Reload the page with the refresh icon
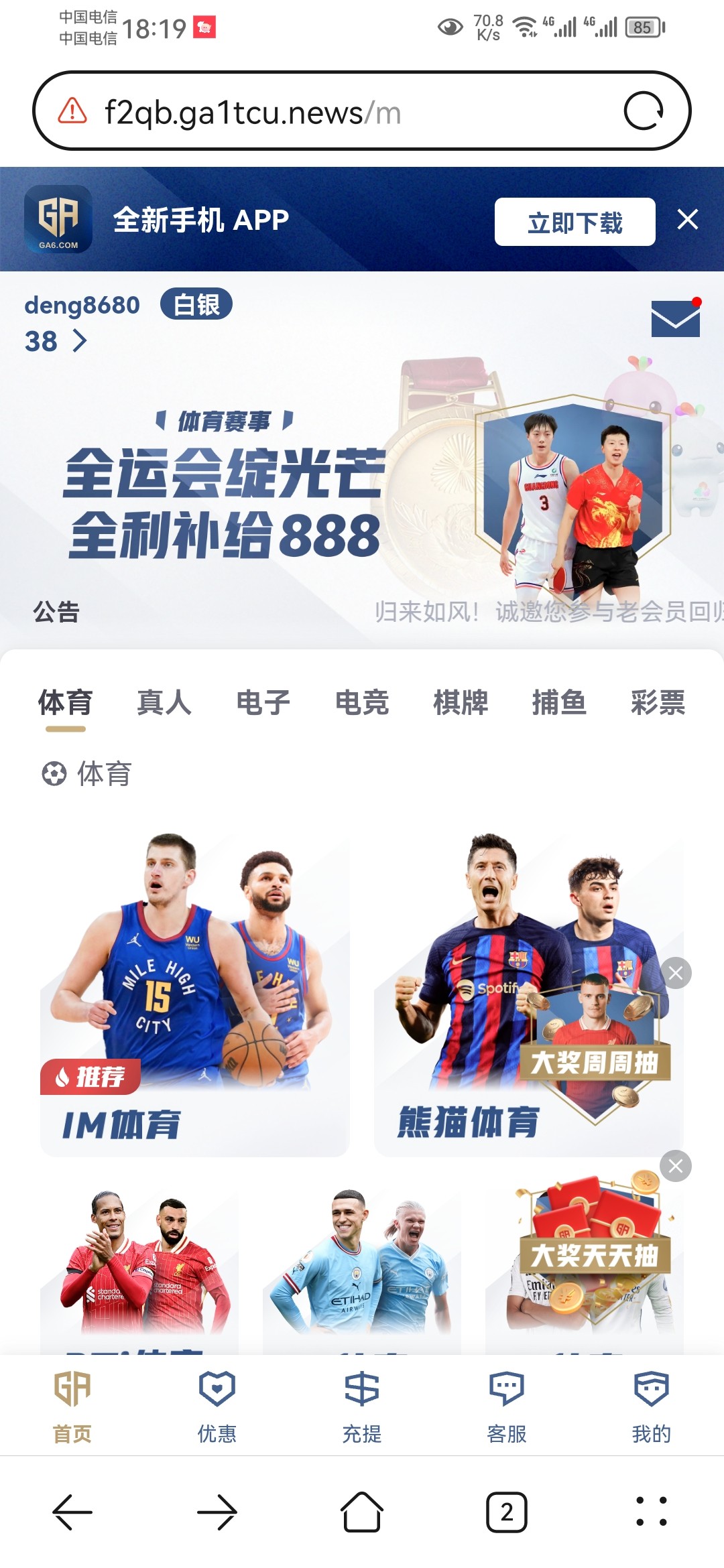 (643, 111)
